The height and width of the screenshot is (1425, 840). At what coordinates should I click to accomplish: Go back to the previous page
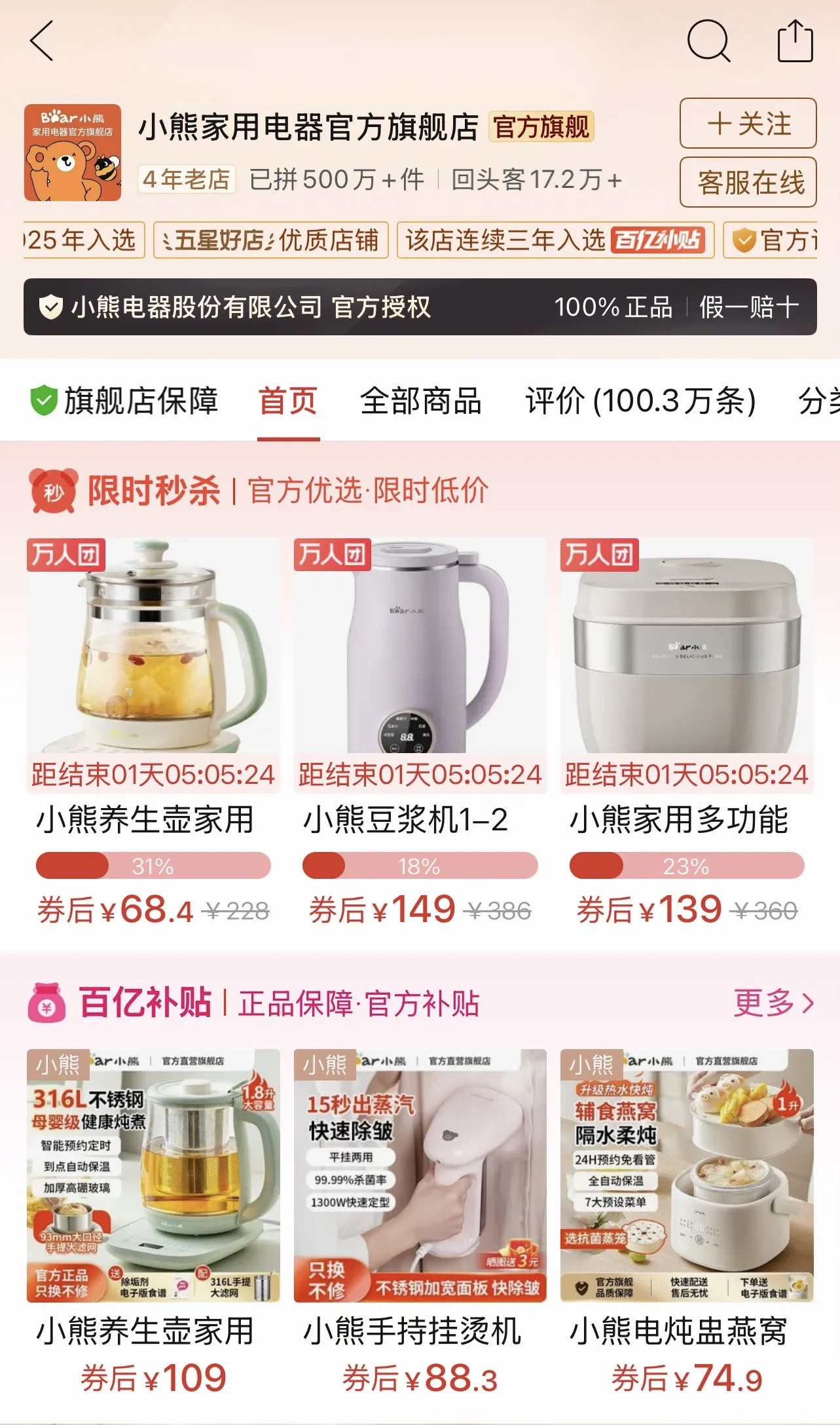tap(43, 41)
